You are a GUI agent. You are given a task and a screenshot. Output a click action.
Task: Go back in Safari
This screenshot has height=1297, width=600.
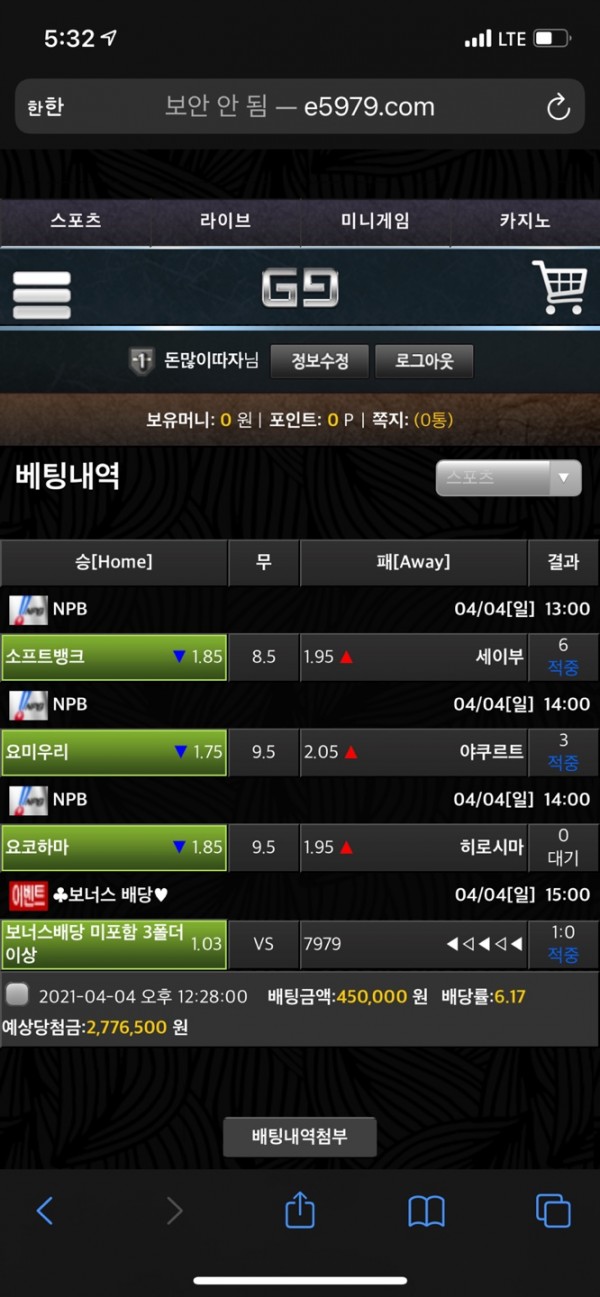click(x=45, y=1211)
